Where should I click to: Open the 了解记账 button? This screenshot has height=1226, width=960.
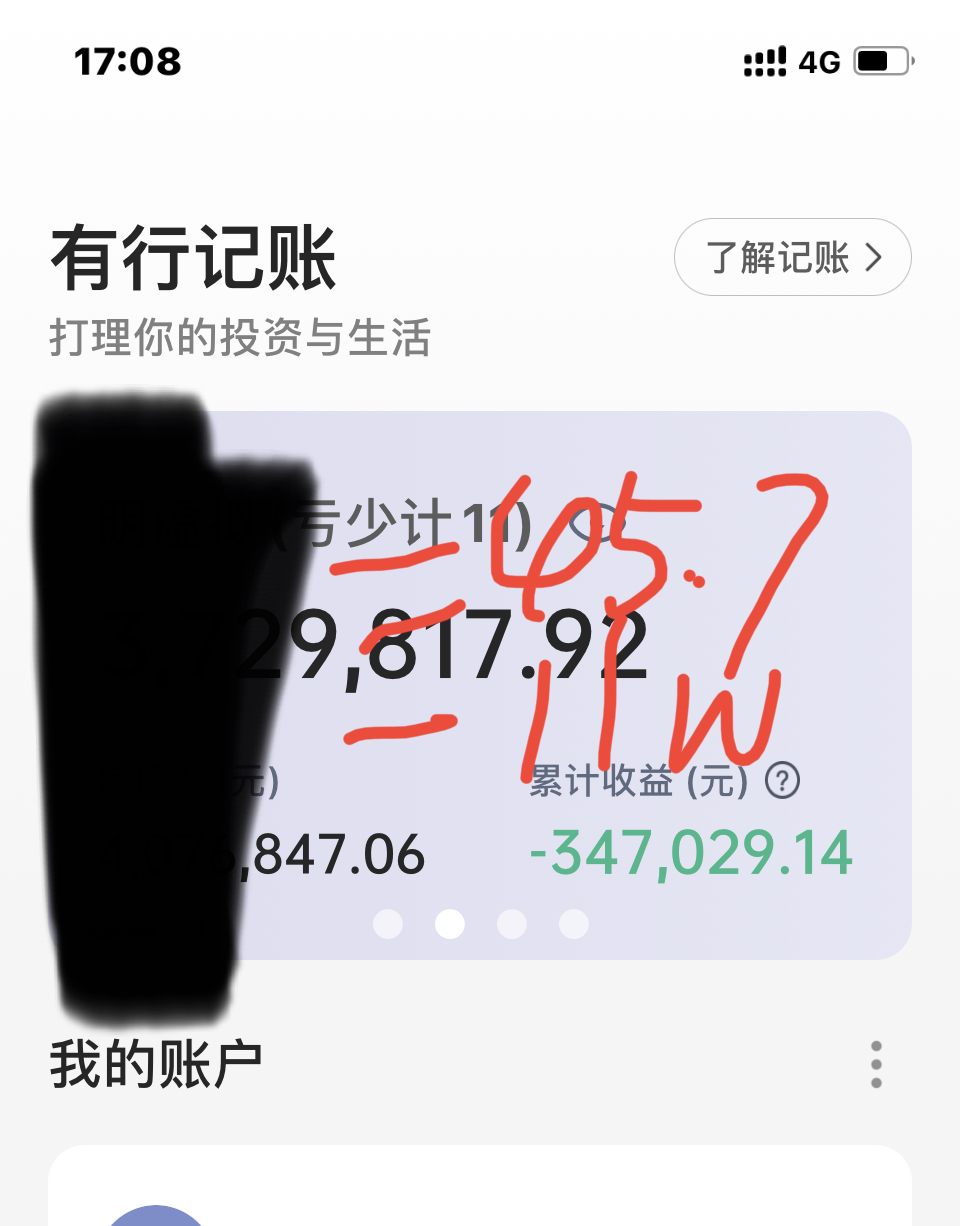tap(792, 258)
